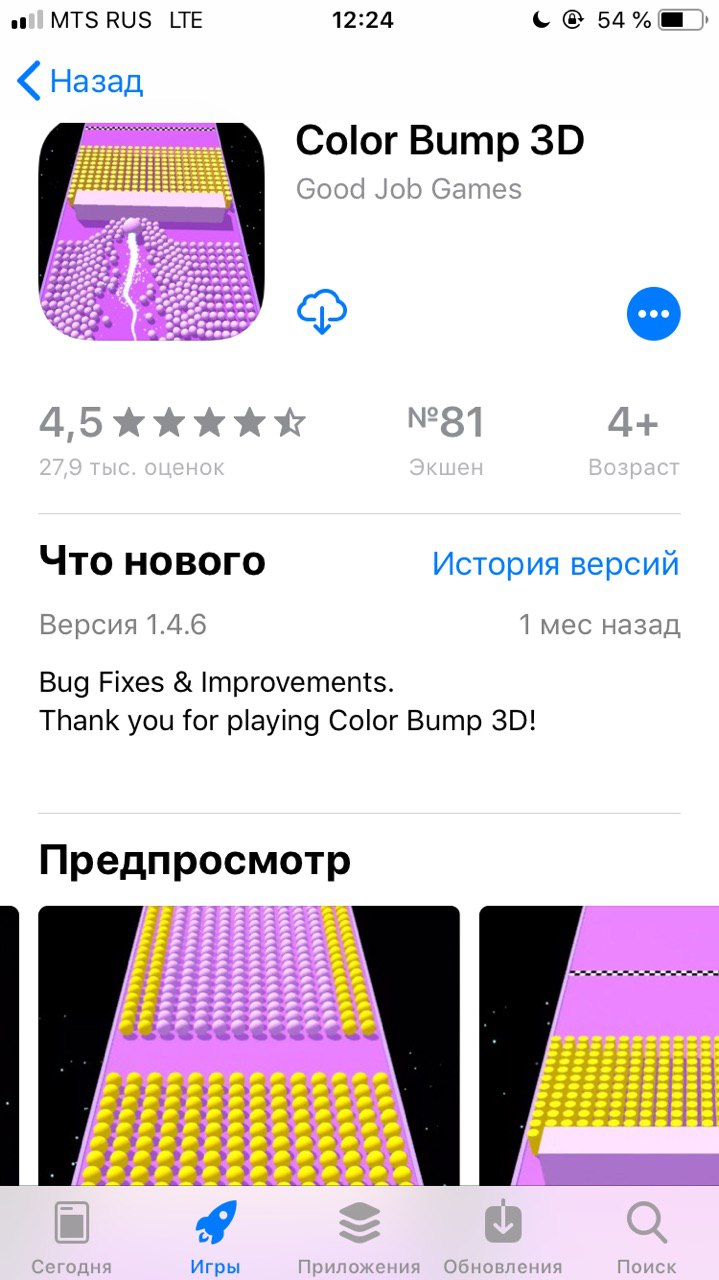
Task: Go back via the Назад button
Action: (80, 81)
